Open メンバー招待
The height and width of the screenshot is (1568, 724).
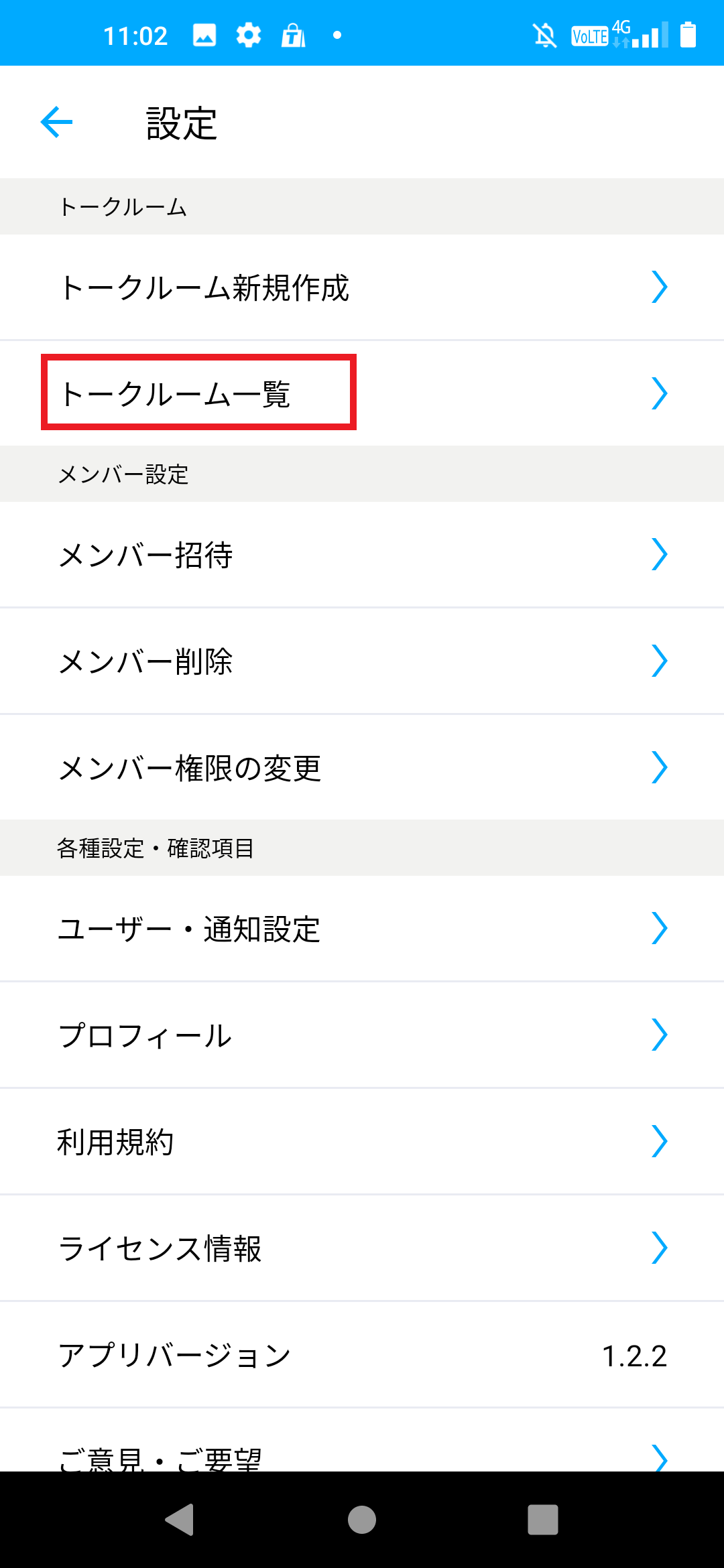(x=362, y=555)
